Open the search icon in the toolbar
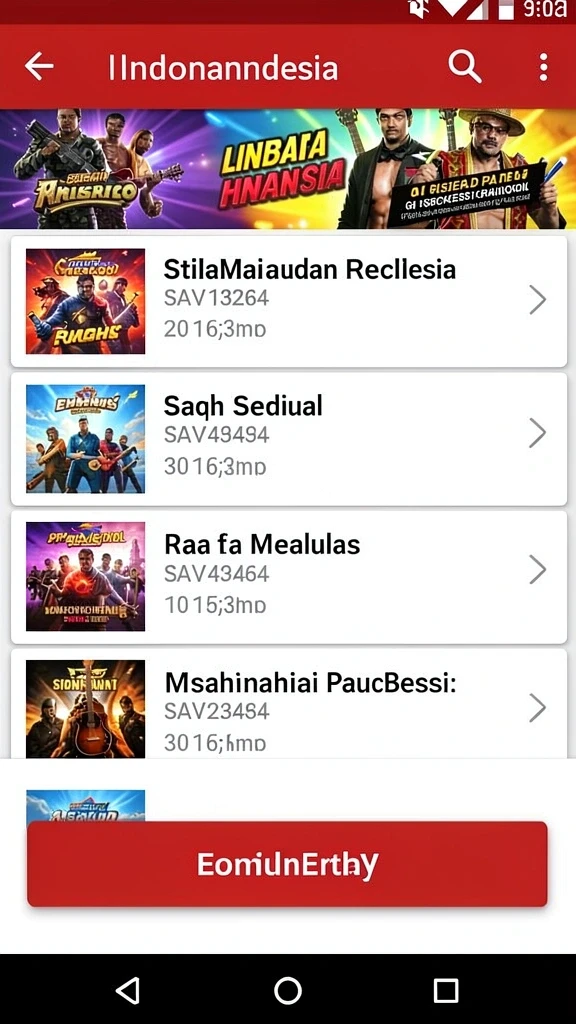Screen dimensions: 576x1024 point(464,67)
